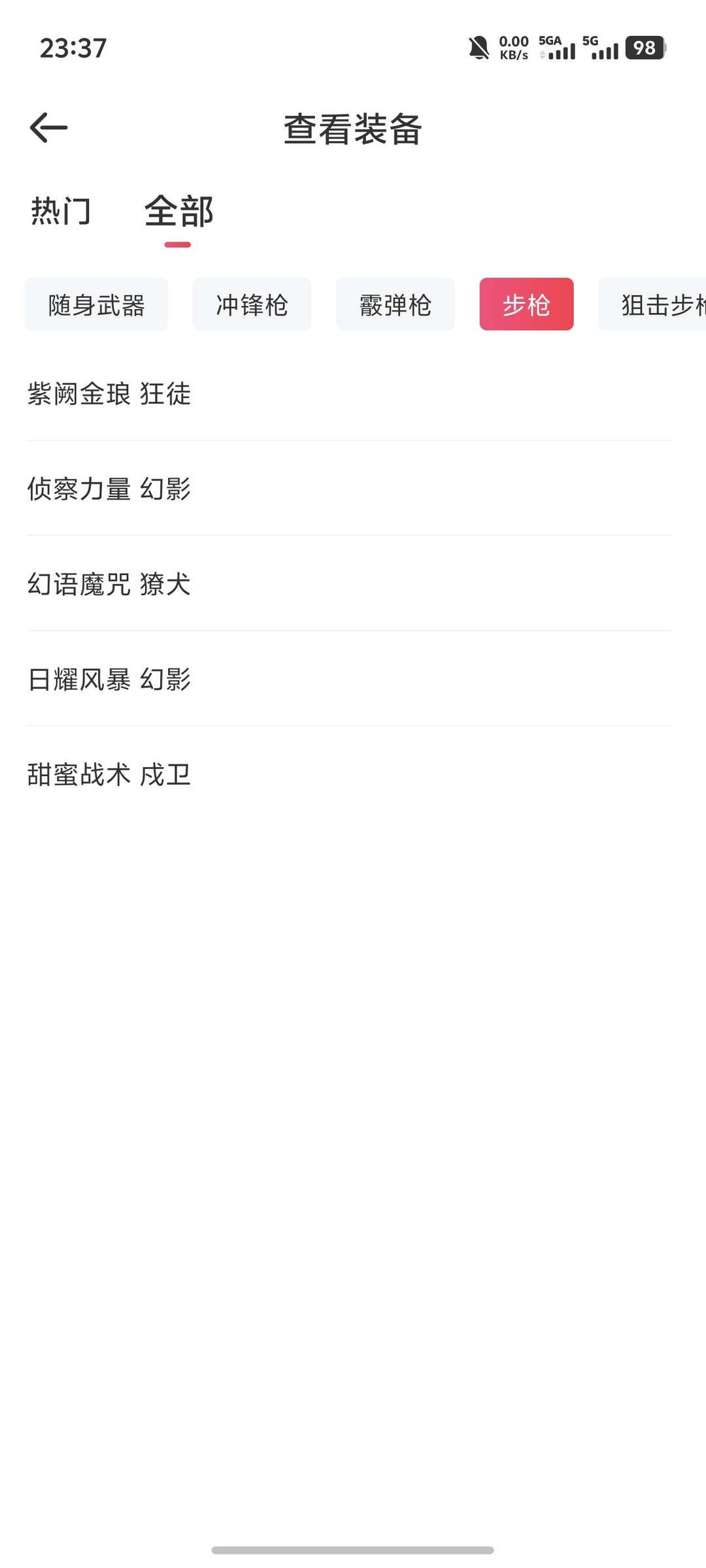The width and height of the screenshot is (706, 1568).
Task: Show 霰弹枪 equipment list
Action: (x=395, y=304)
